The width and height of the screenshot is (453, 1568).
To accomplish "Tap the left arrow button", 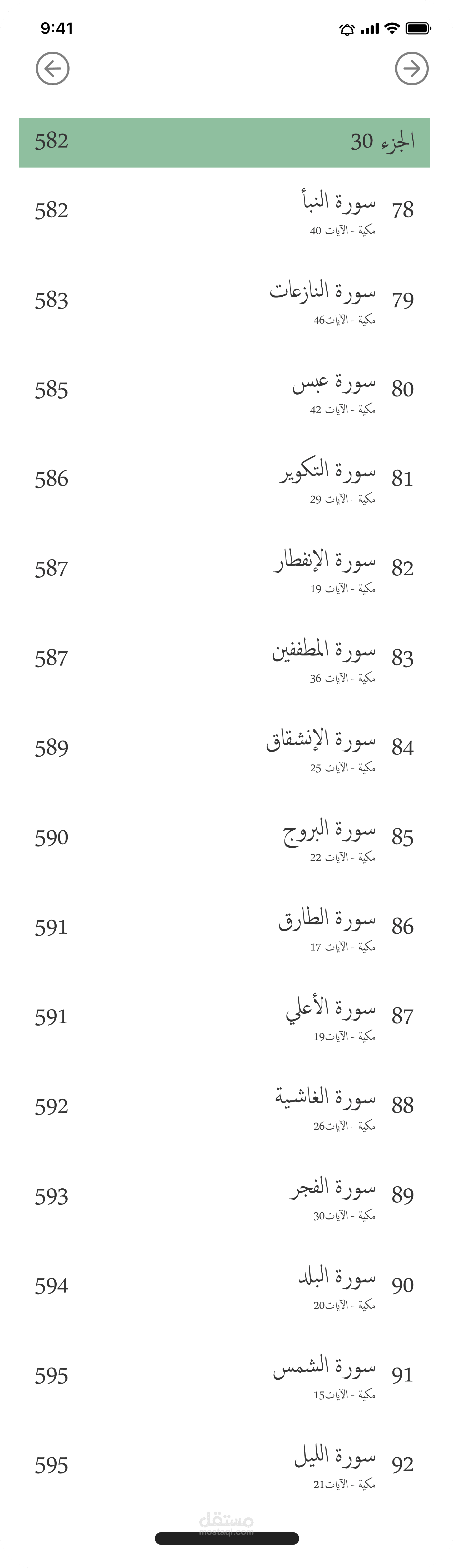I will [x=52, y=69].
